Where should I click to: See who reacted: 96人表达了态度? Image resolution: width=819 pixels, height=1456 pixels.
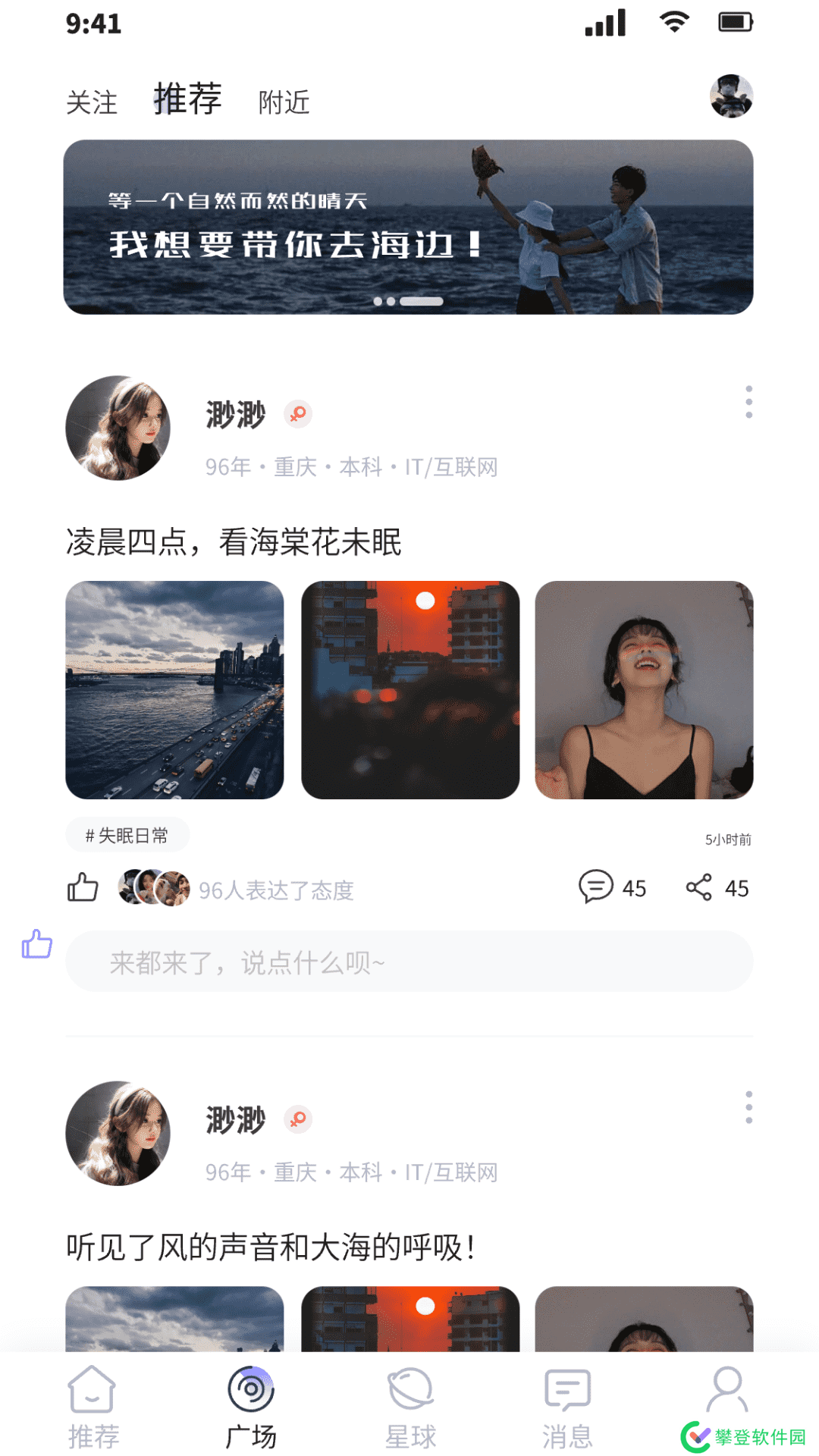(276, 890)
